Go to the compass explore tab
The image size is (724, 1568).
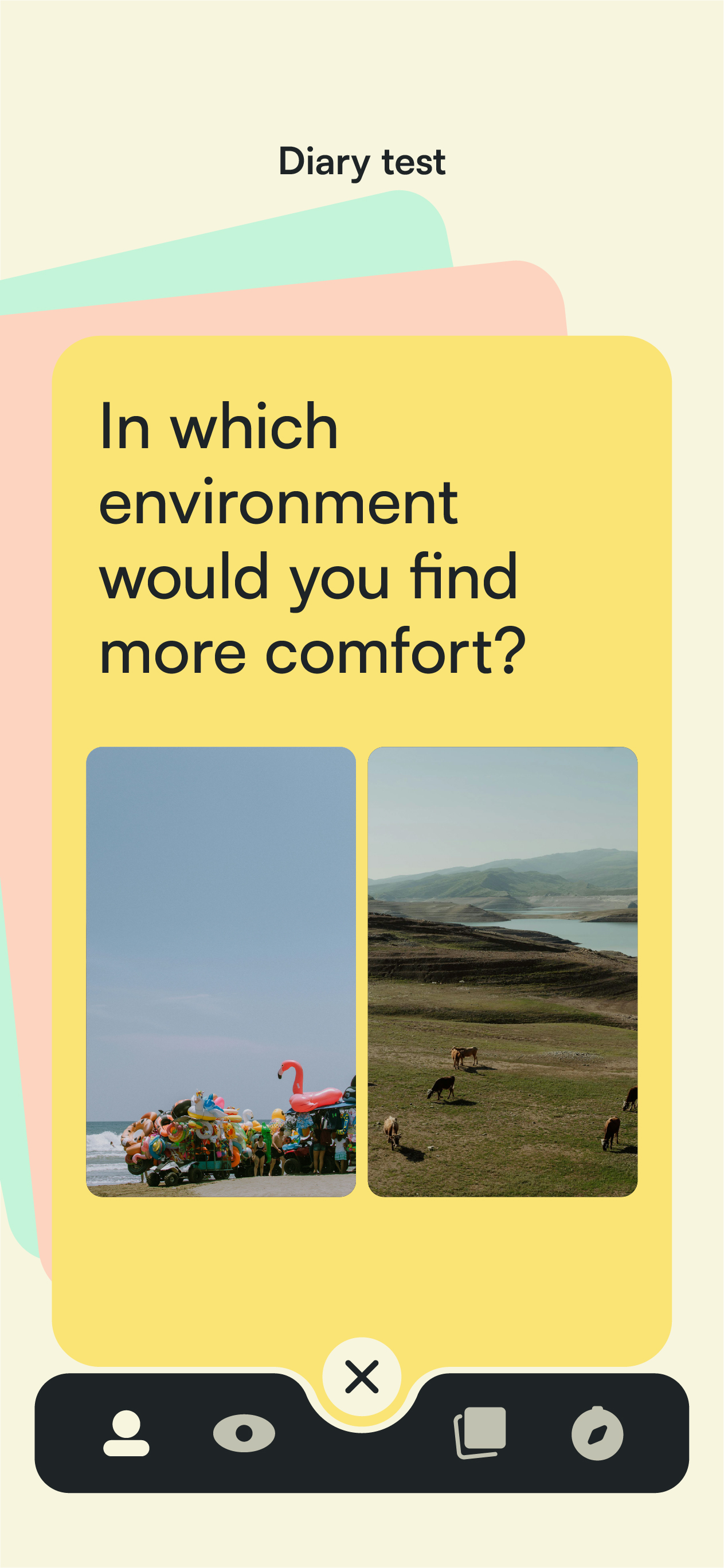pyautogui.click(x=597, y=1433)
